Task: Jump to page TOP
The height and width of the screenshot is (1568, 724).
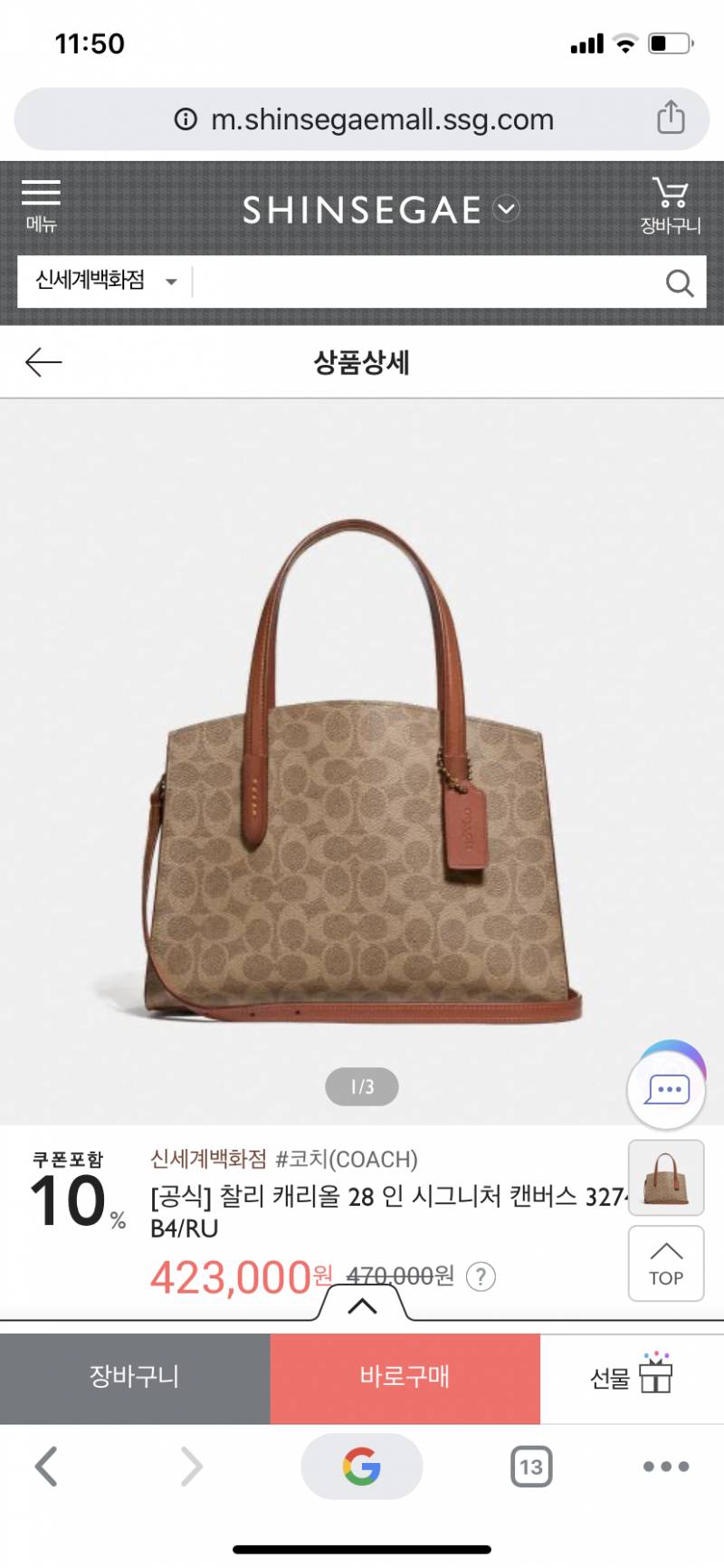Action: (666, 1263)
